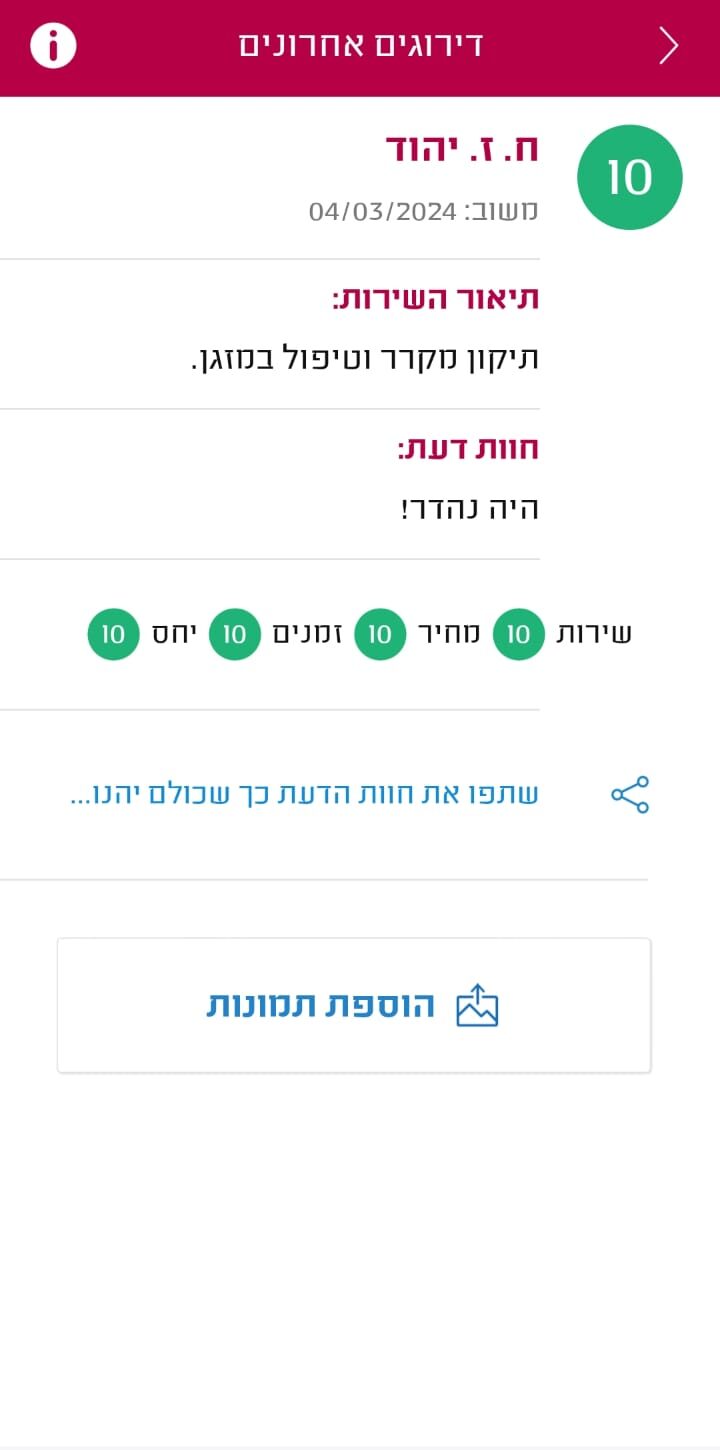The height and width of the screenshot is (1450, 720).
Task: Go back using the header arrow
Action: 669,46
